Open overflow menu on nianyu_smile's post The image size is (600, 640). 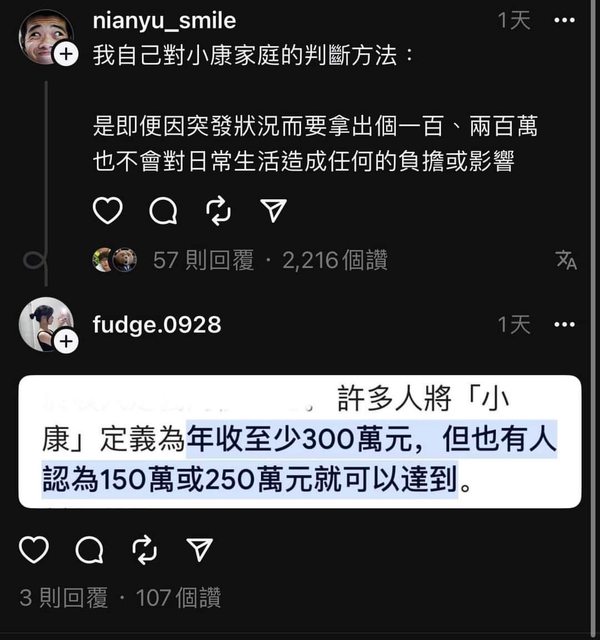pyautogui.click(x=564, y=20)
